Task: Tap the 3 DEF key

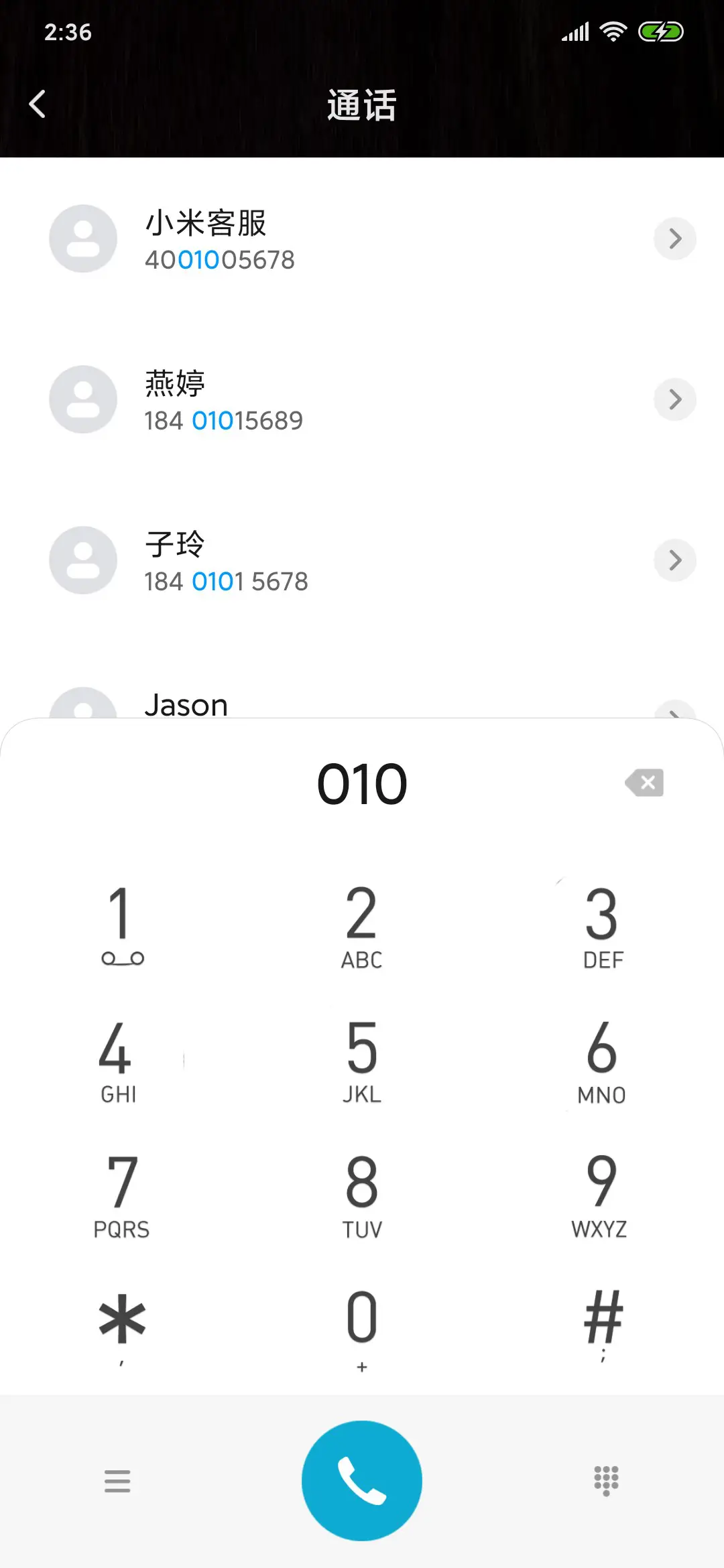Action: pyautogui.click(x=602, y=925)
